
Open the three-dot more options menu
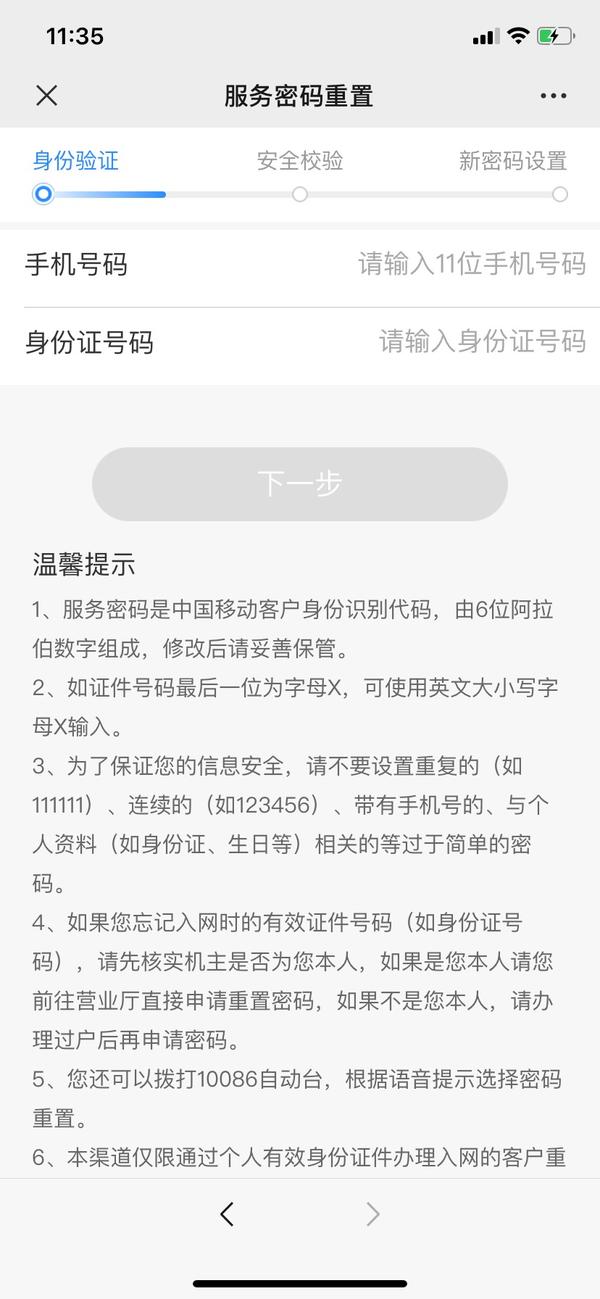(553, 96)
